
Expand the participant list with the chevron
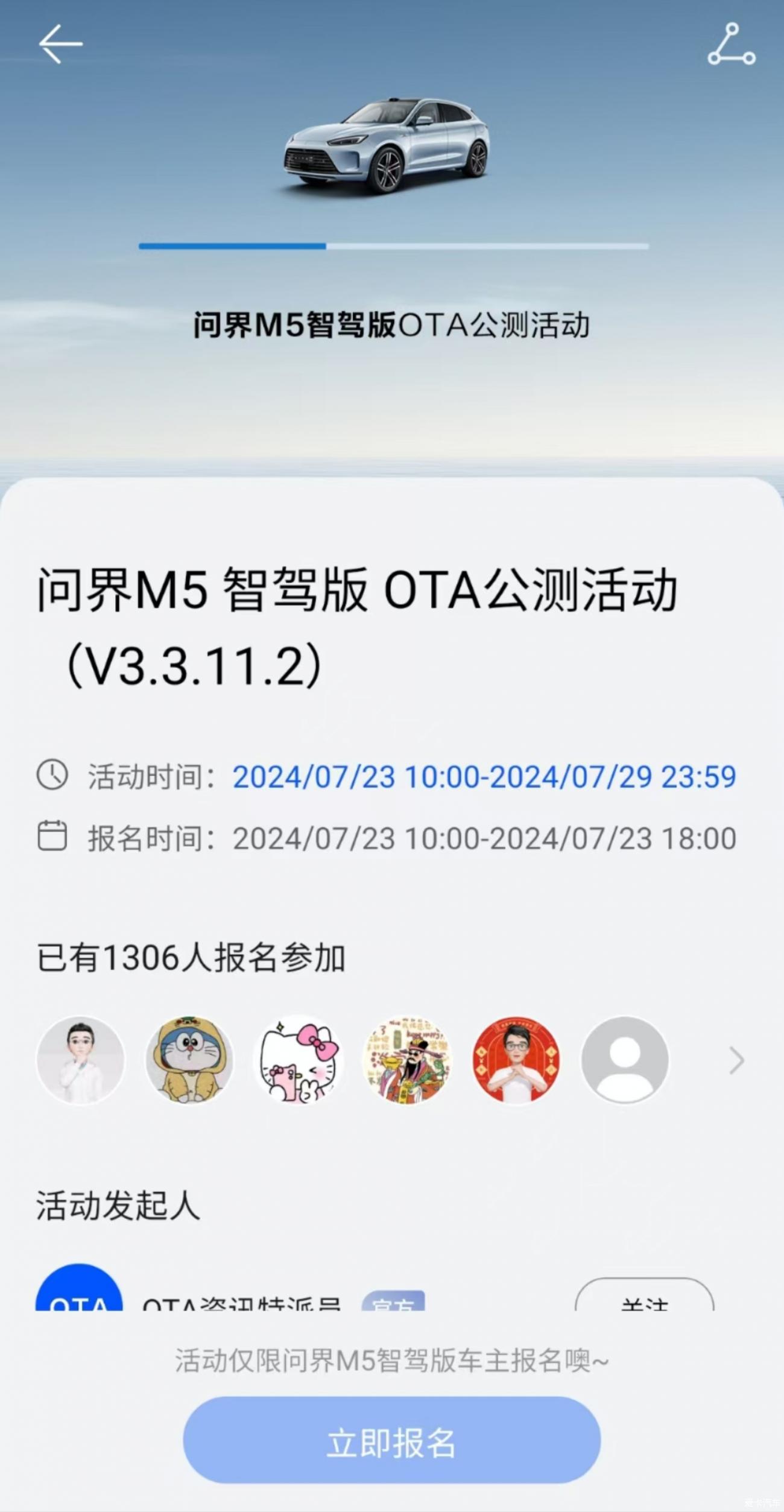pos(736,1060)
